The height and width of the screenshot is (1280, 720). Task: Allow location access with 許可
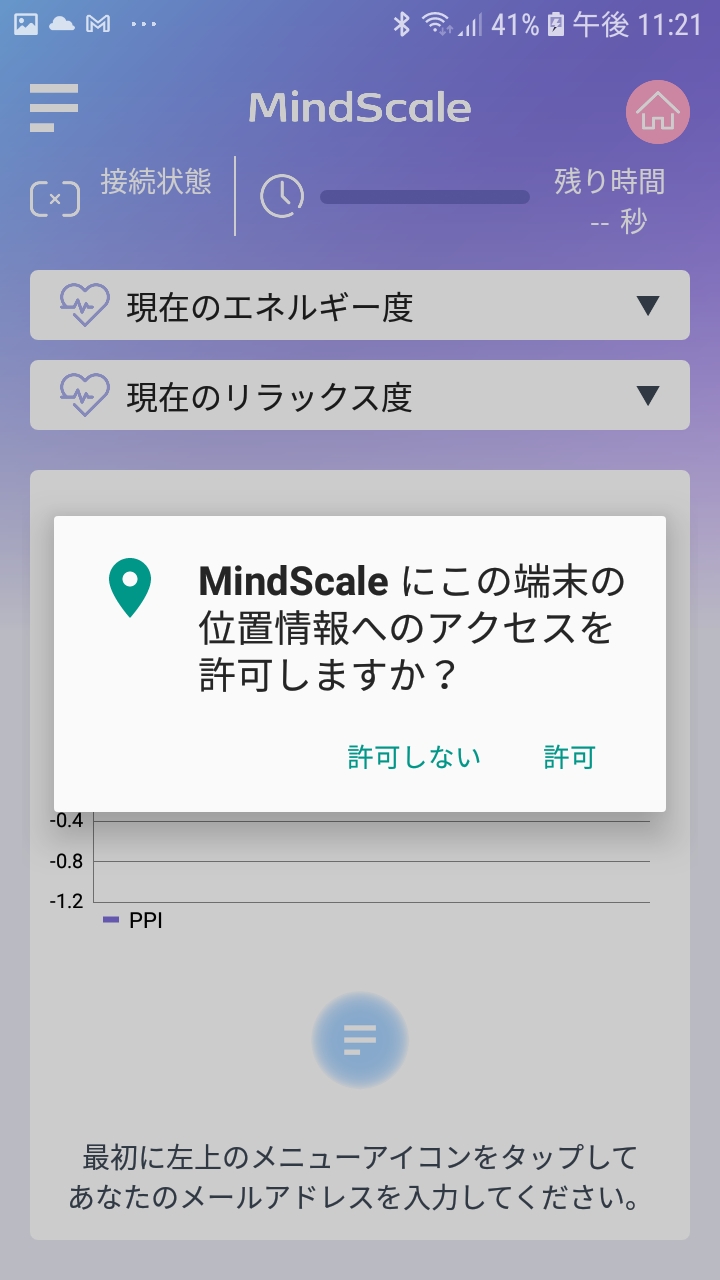[569, 757]
